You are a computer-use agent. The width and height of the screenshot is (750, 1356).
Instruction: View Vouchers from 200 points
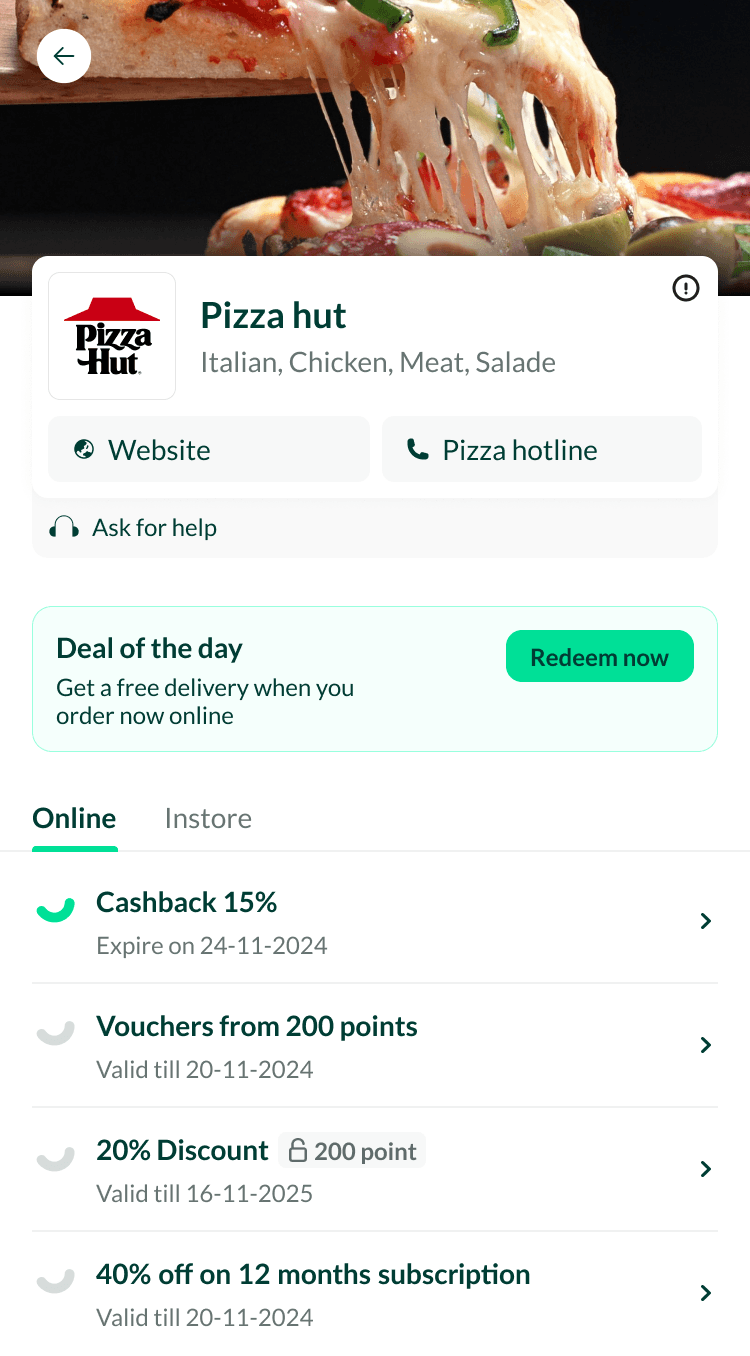coord(374,1045)
